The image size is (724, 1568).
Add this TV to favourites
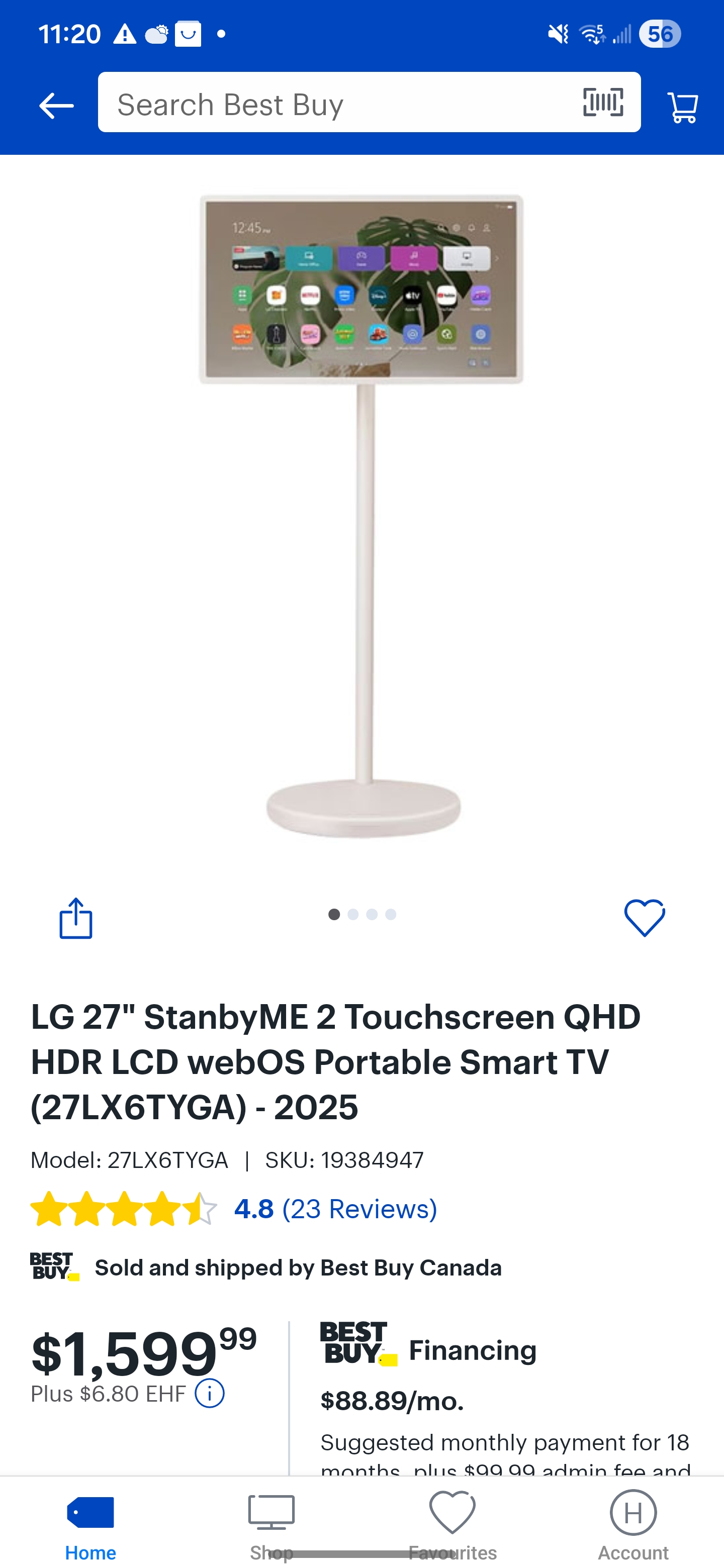point(644,918)
